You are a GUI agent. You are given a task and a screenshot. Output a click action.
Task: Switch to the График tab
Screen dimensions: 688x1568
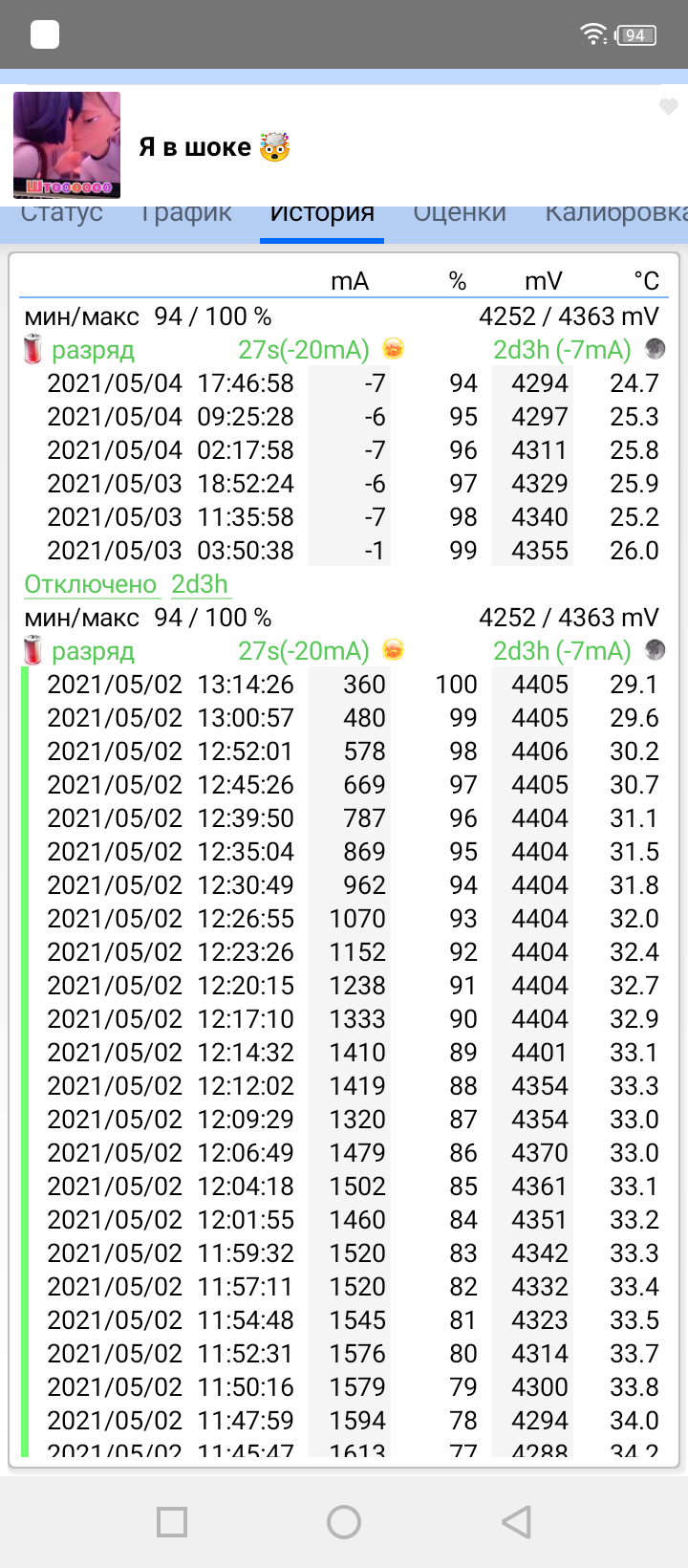[x=186, y=214]
